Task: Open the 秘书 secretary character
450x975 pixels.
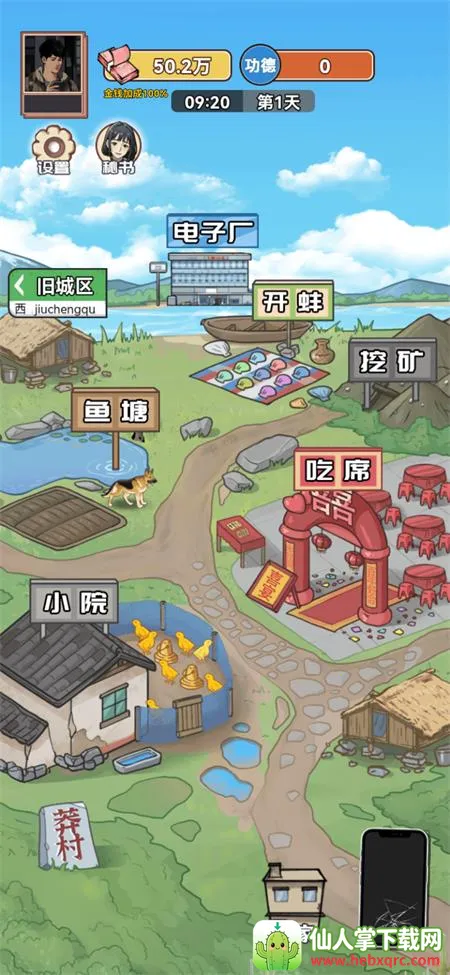Action: 118,148
